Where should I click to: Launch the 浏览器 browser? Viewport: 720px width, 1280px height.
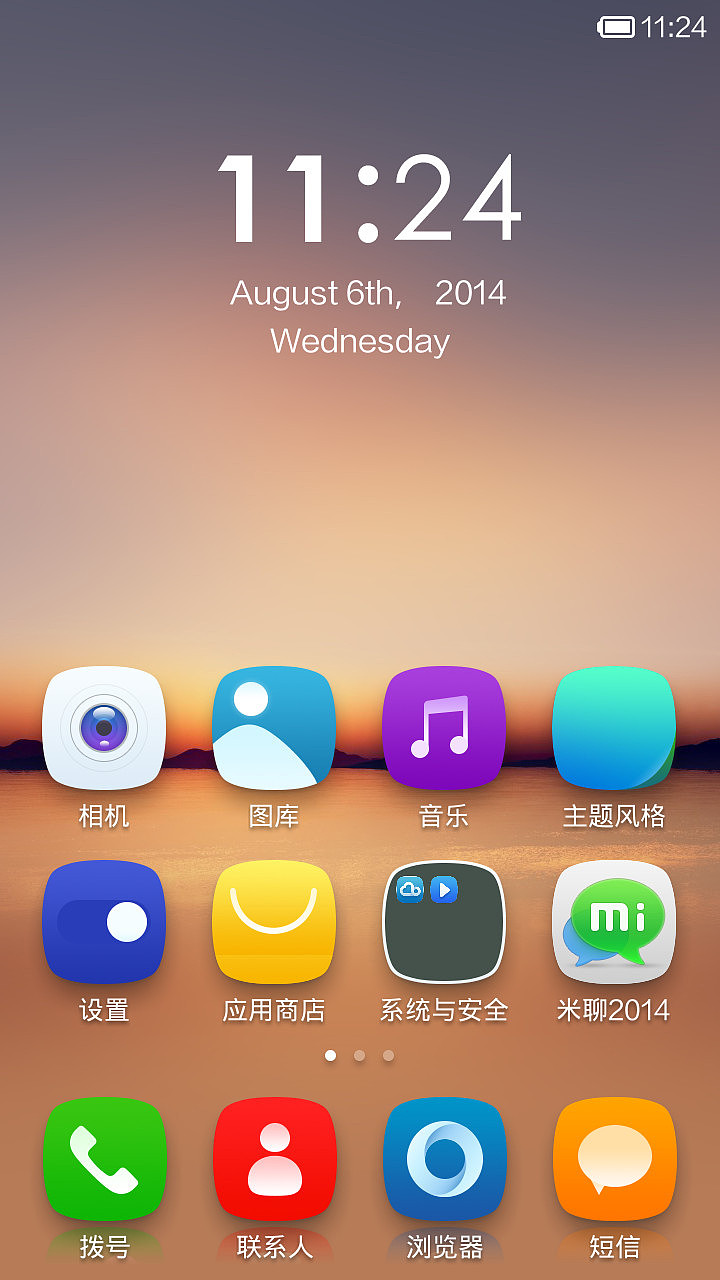point(444,1160)
